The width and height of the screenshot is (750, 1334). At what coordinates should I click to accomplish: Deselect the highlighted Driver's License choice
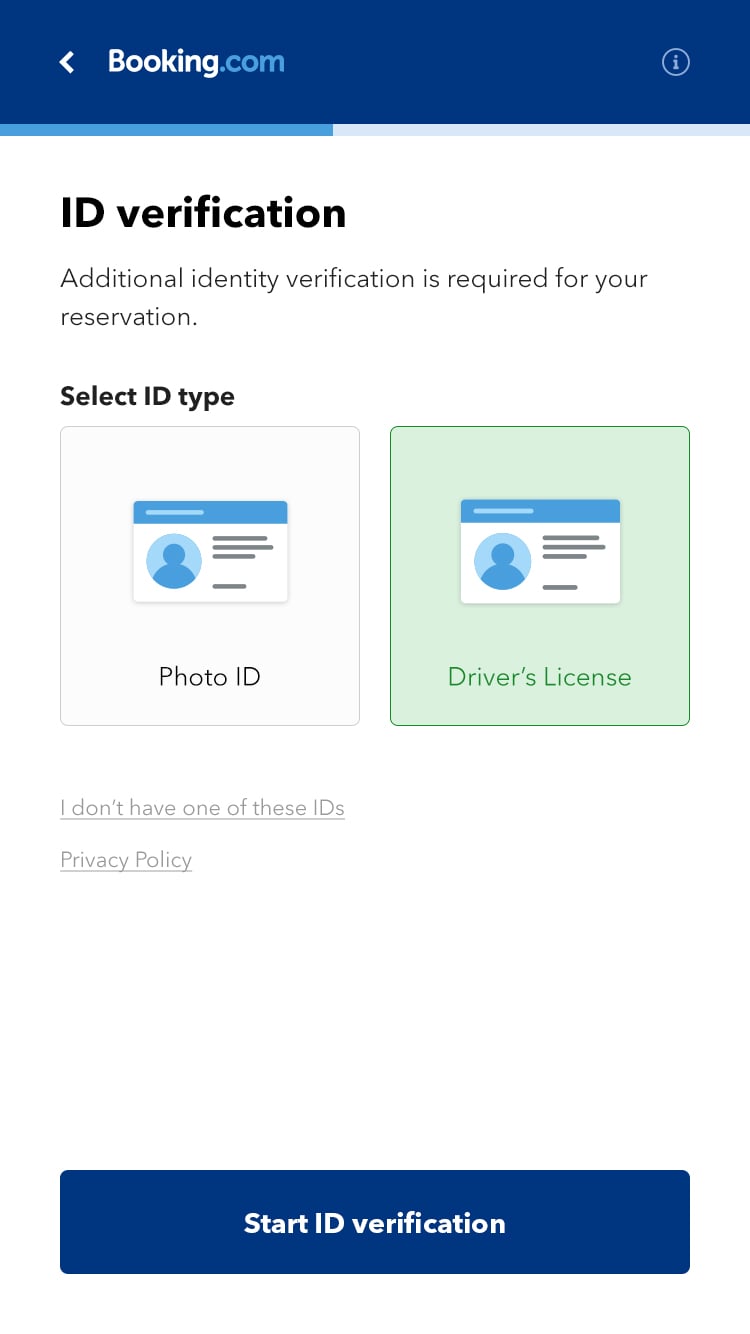click(540, 575)
